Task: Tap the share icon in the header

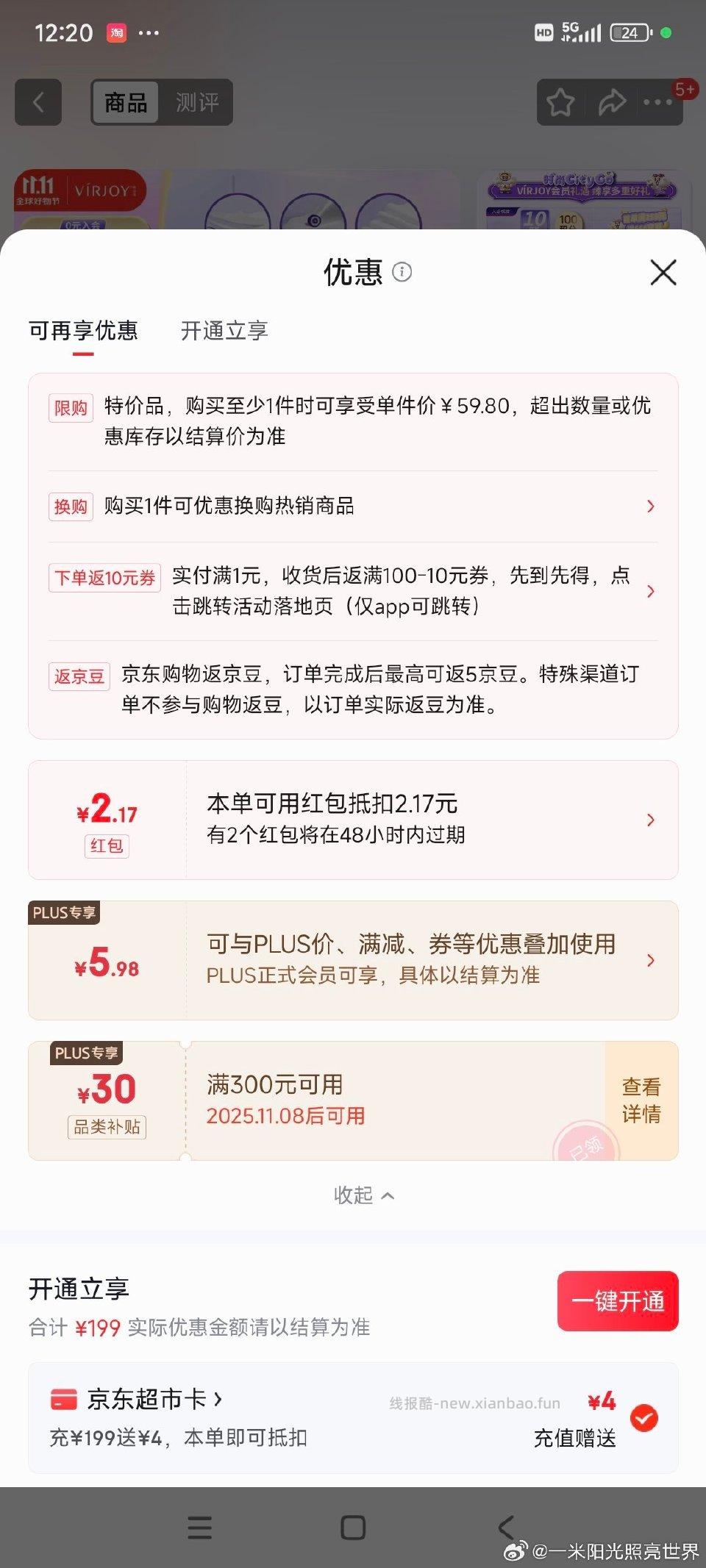Action: [613, 102]
